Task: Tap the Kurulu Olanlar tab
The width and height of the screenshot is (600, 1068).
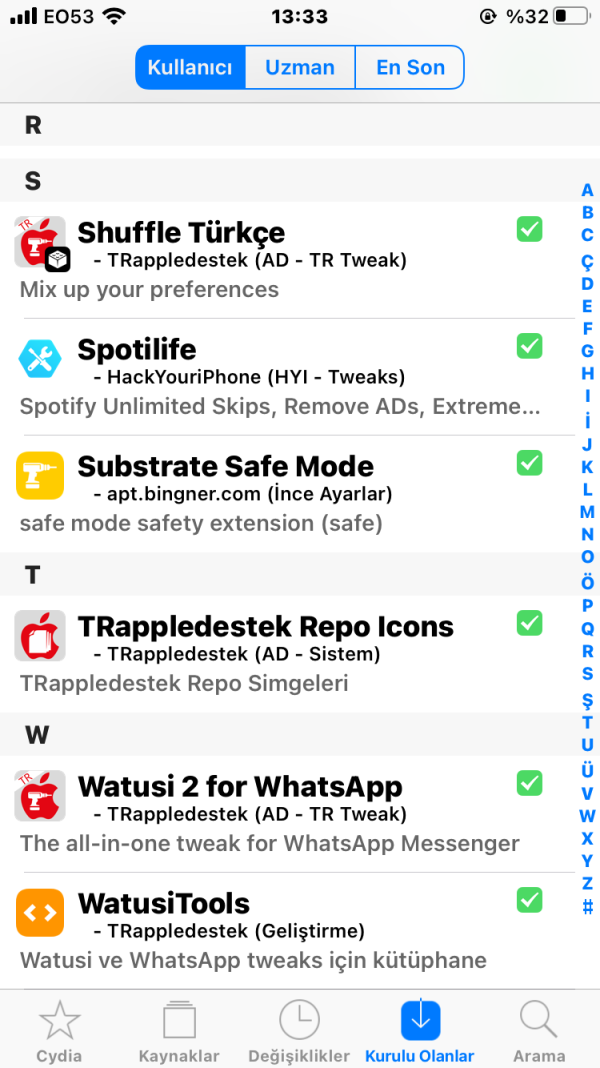Action: pyautogui.click(x=420, y=1031)
